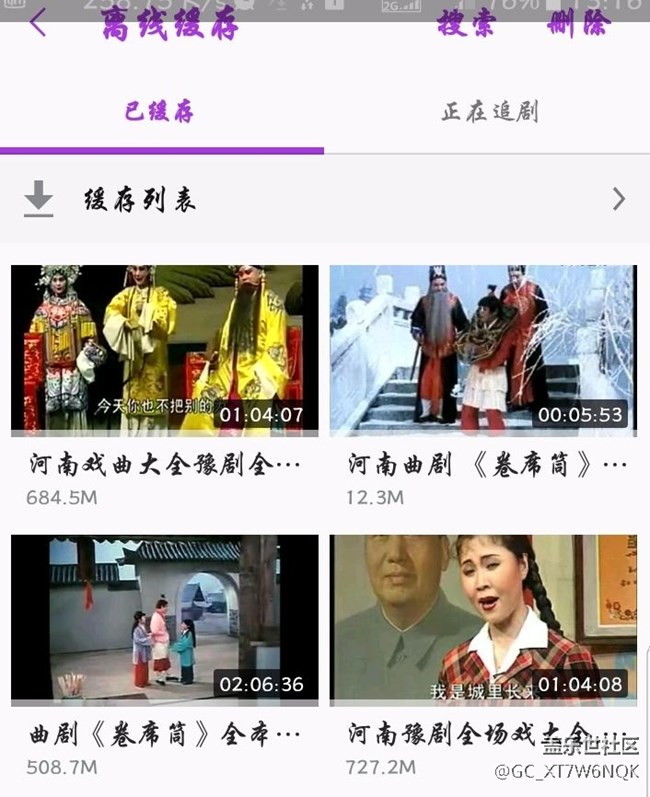
Task: Open 曲剧《卷席筒》全本 video, 508.7M
Action: [164, 620]
